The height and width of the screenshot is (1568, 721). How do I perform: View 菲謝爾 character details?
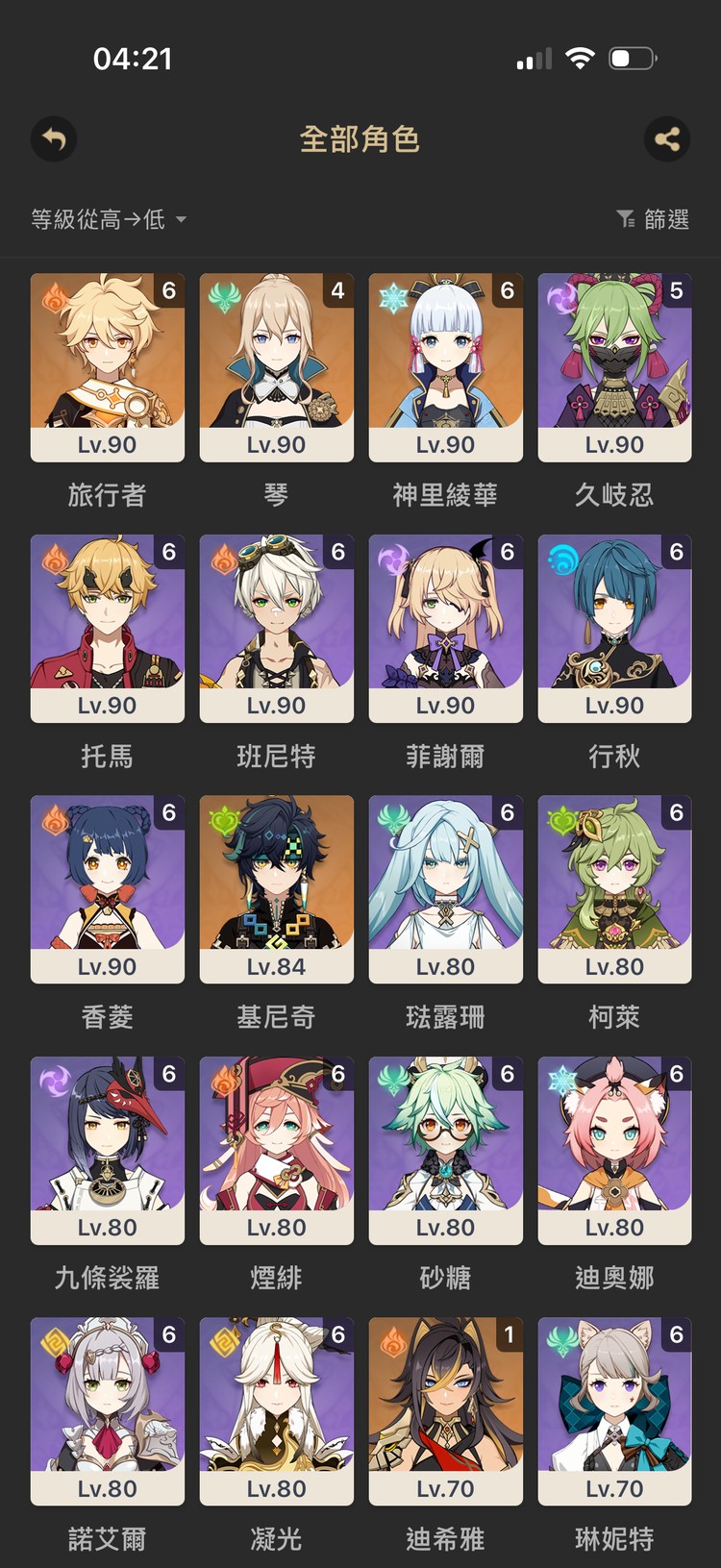(446, 628)
